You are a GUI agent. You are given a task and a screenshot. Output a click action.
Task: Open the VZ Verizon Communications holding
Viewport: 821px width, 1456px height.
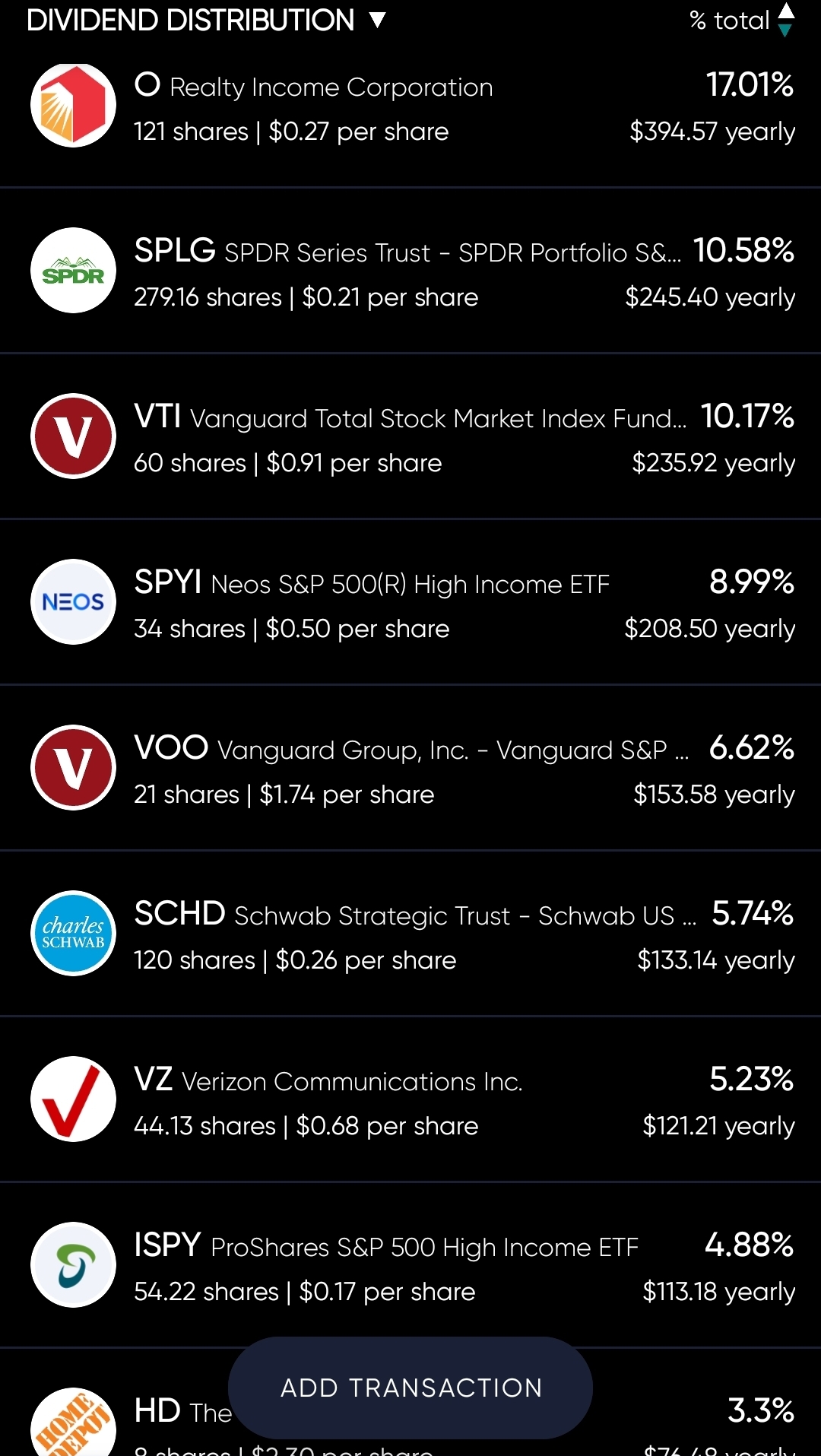[x=410, y=1100]
